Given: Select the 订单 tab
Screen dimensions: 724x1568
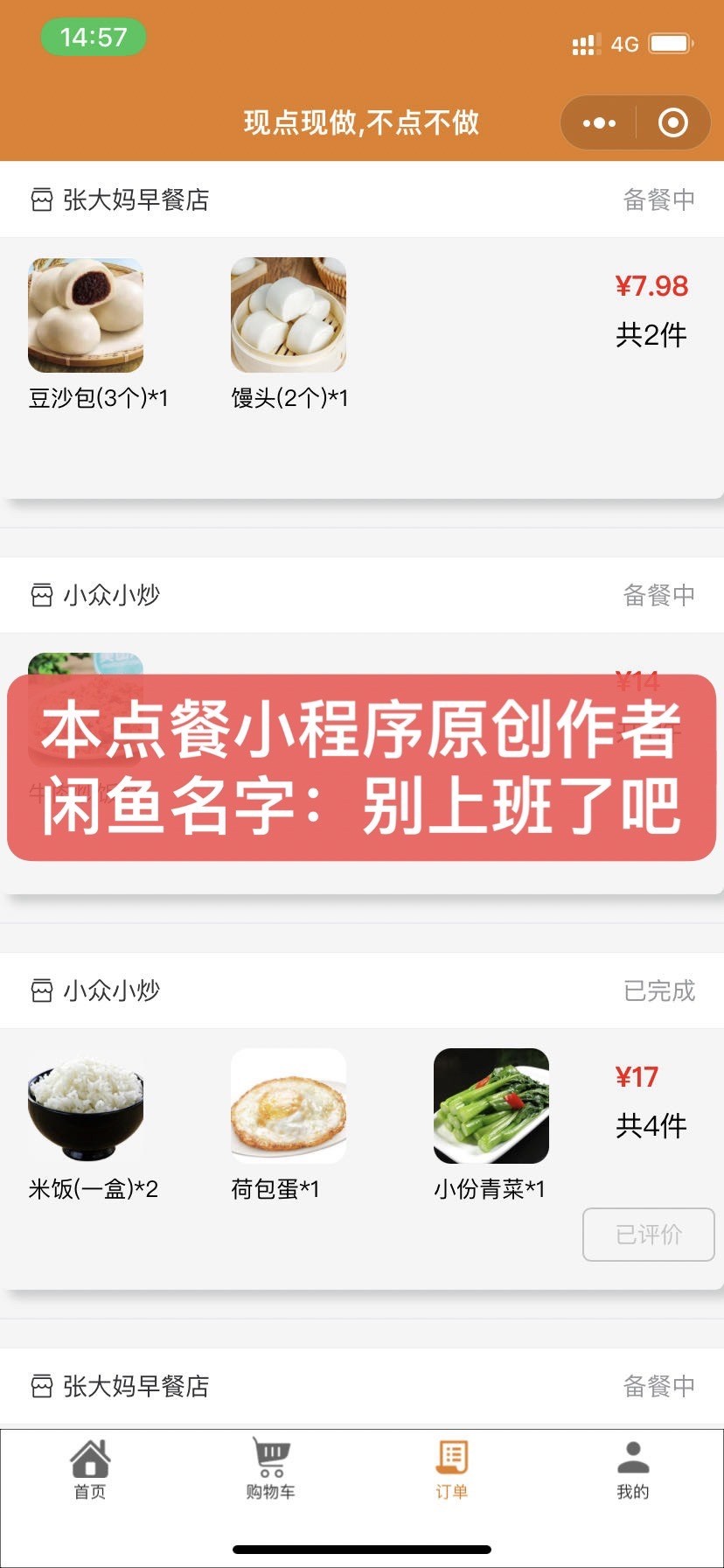Looking at the screenshot, I should click(452, 1472).
